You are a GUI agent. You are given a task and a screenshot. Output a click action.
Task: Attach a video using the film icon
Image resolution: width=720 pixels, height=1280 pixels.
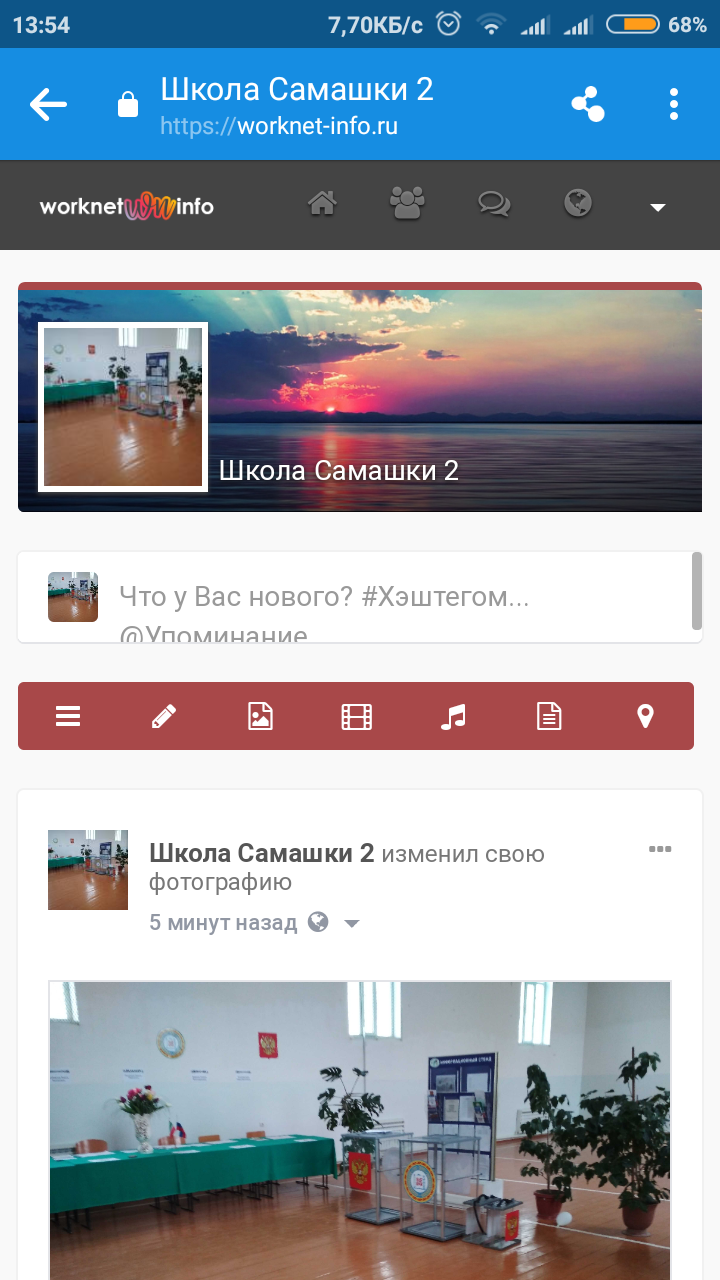(x=356, y=716)
